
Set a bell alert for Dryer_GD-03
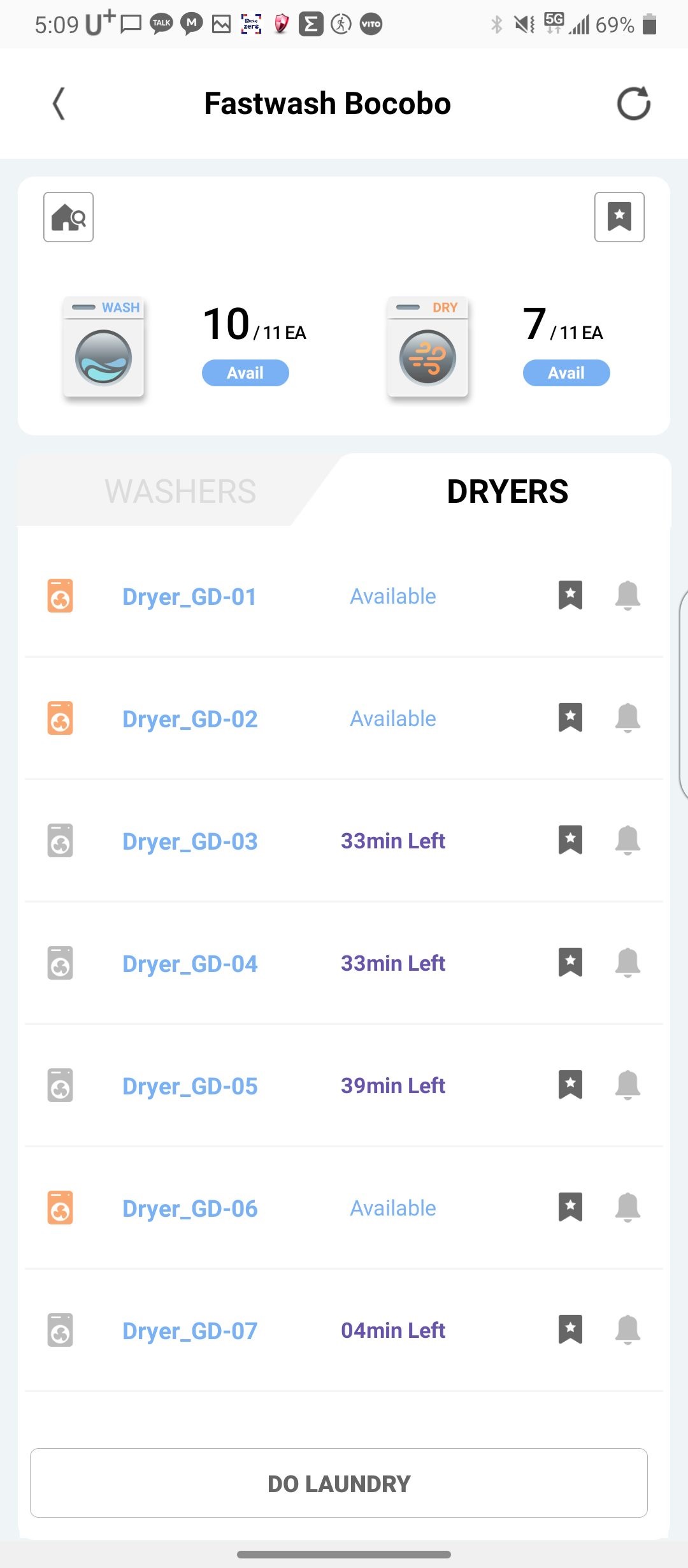627,840
